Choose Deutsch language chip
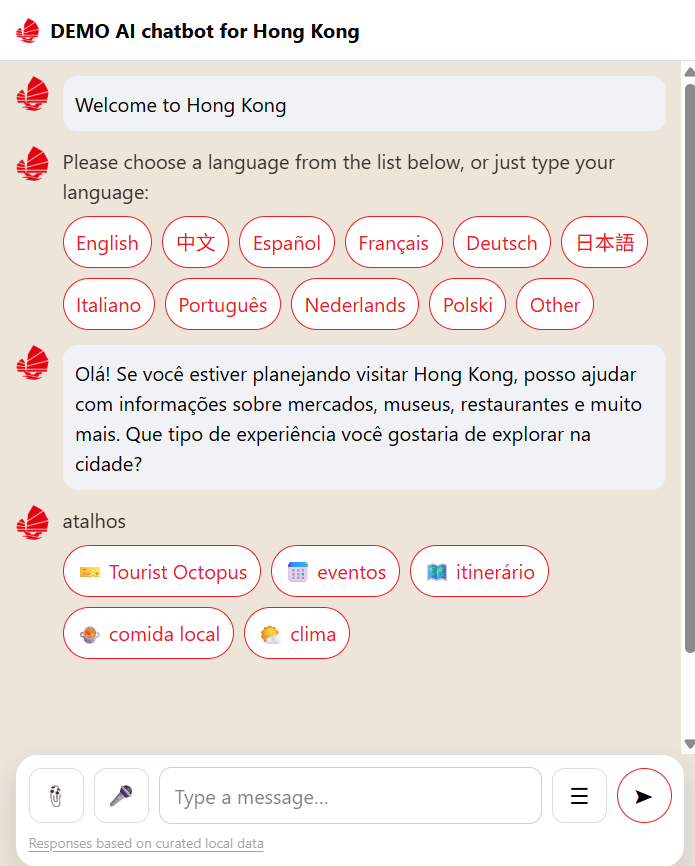This screenshot has height=866, width=695. pyautogui.click(x=502, y=243)
